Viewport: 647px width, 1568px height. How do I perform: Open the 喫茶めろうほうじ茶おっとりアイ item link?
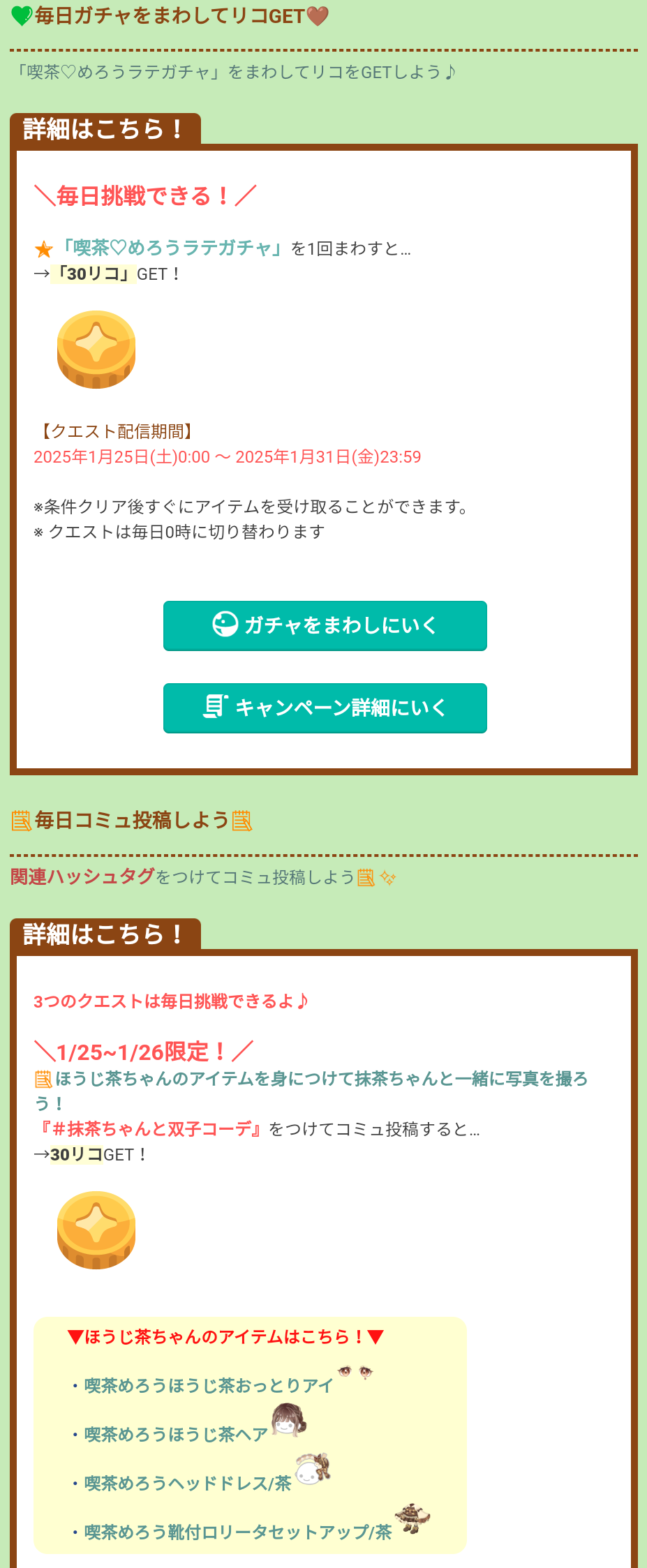coord(209,1385)
